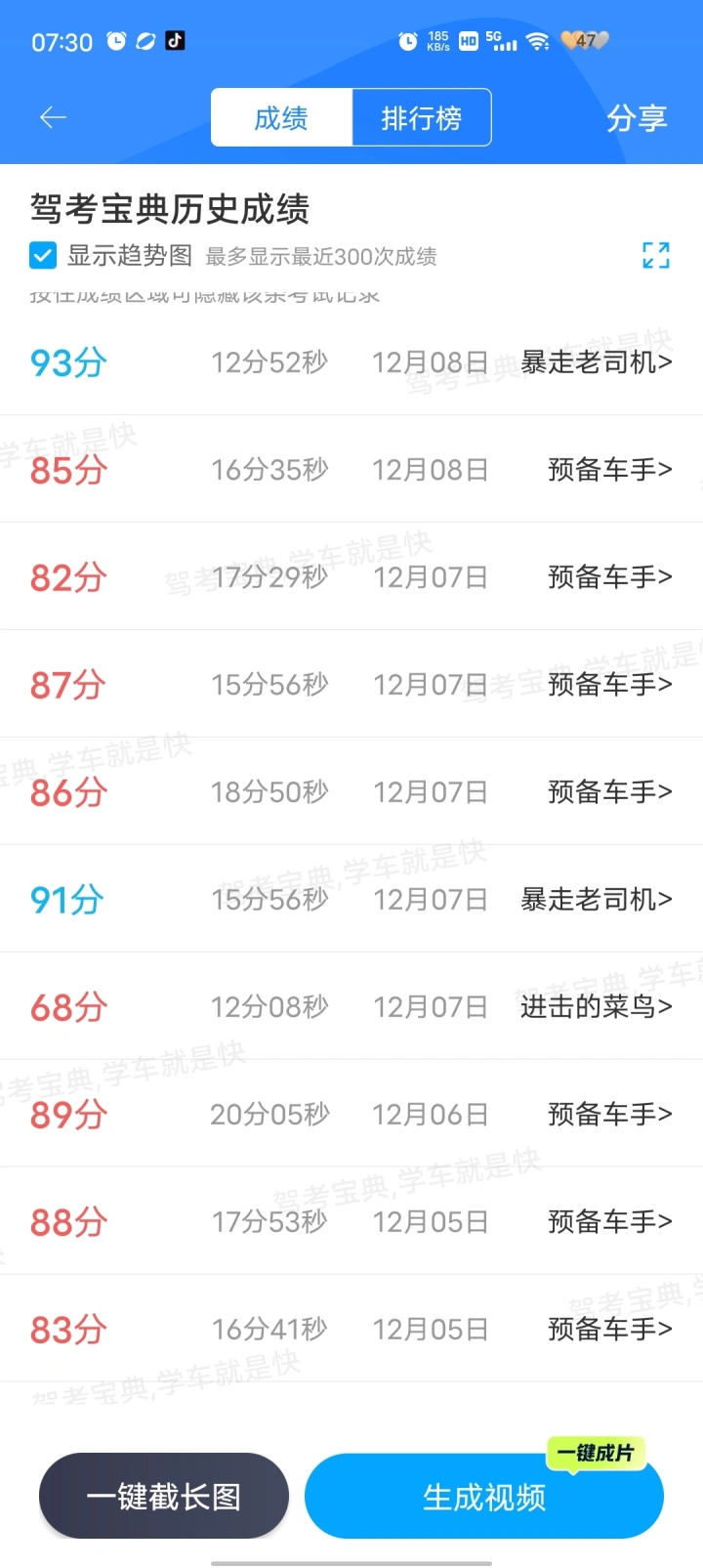
Task: Expand the chart to fullscreen
Action: click(655, 255)
